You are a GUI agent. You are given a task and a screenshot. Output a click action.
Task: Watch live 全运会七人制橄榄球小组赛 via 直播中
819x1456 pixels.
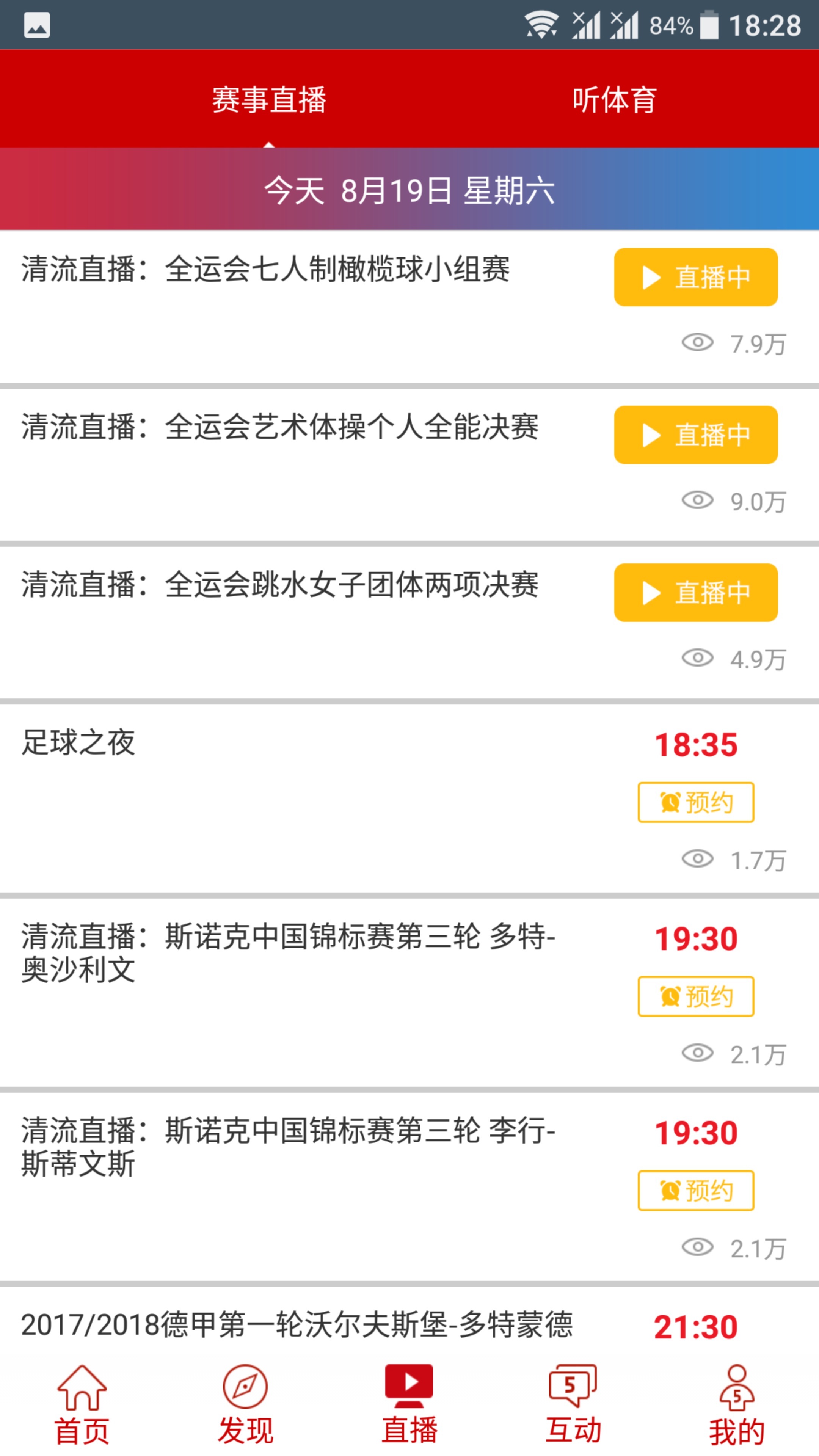(695, 277)
